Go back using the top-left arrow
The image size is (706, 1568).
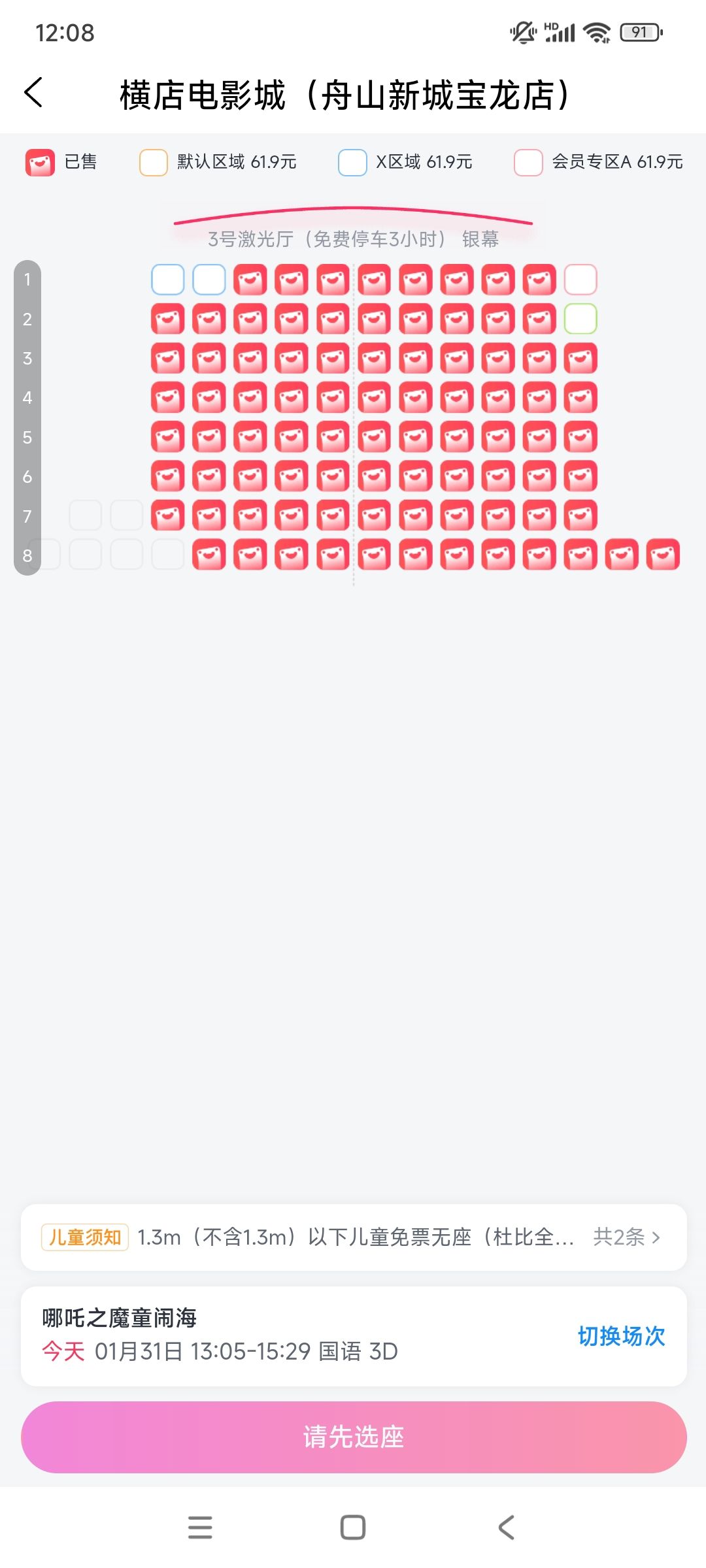click(x=34, y=92)
